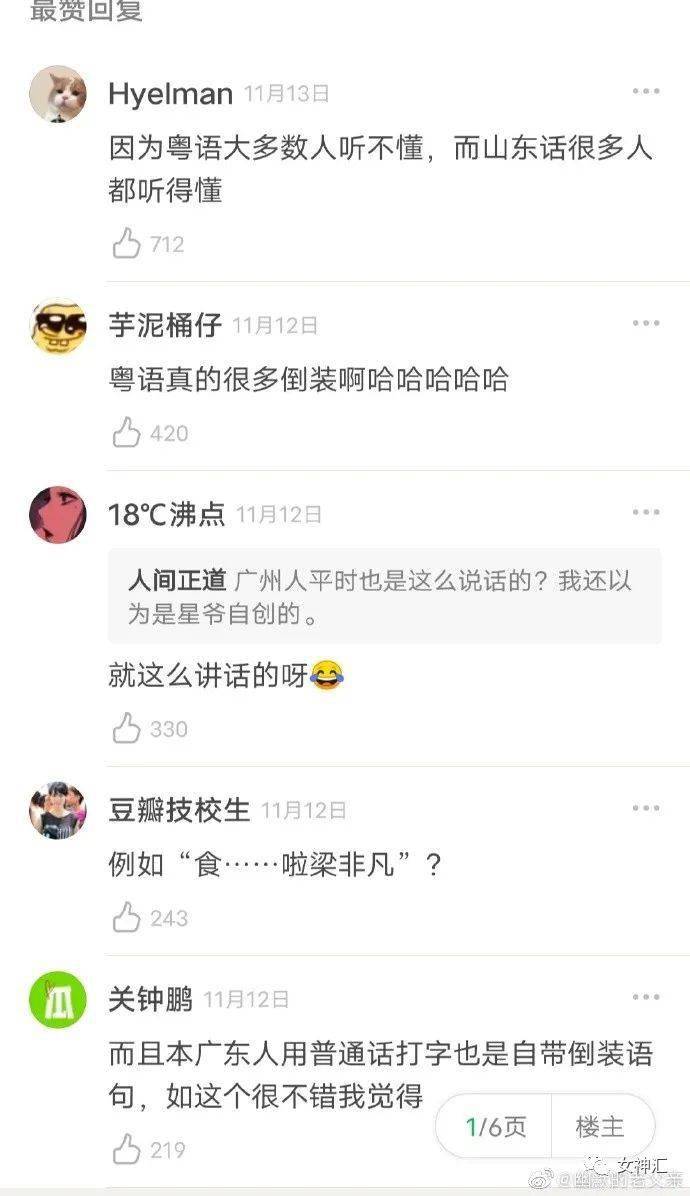690x1196 pixels.
Task: Open the 1/6页 page selector
Action: tap(496, 1127)
